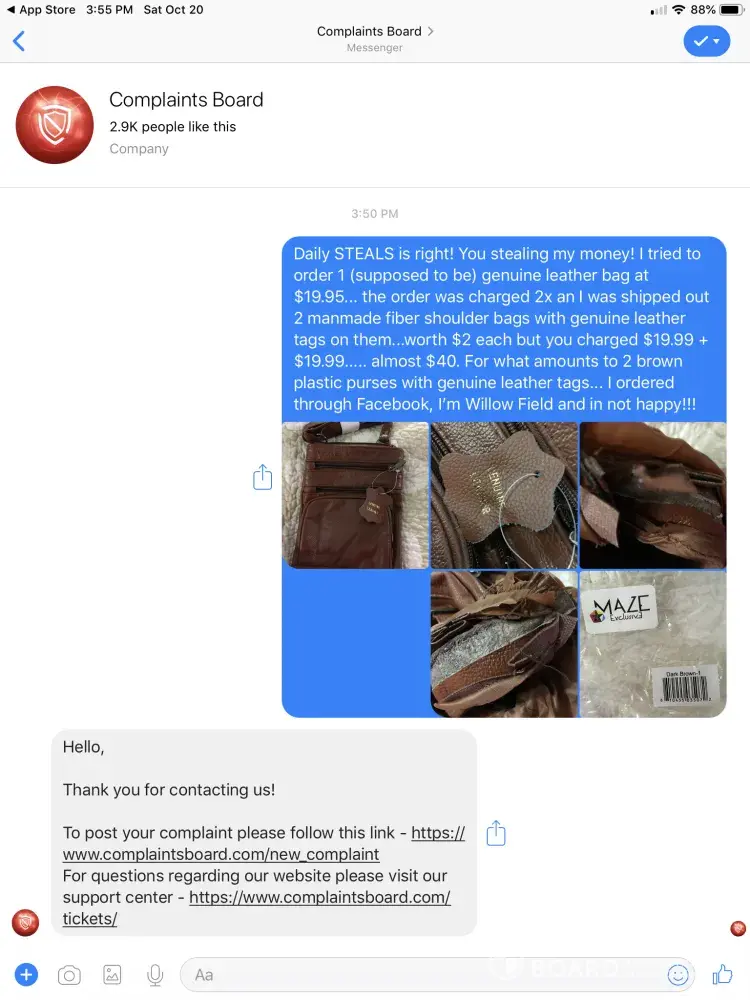Open more options with the plus icon

[x=26, y=974]
